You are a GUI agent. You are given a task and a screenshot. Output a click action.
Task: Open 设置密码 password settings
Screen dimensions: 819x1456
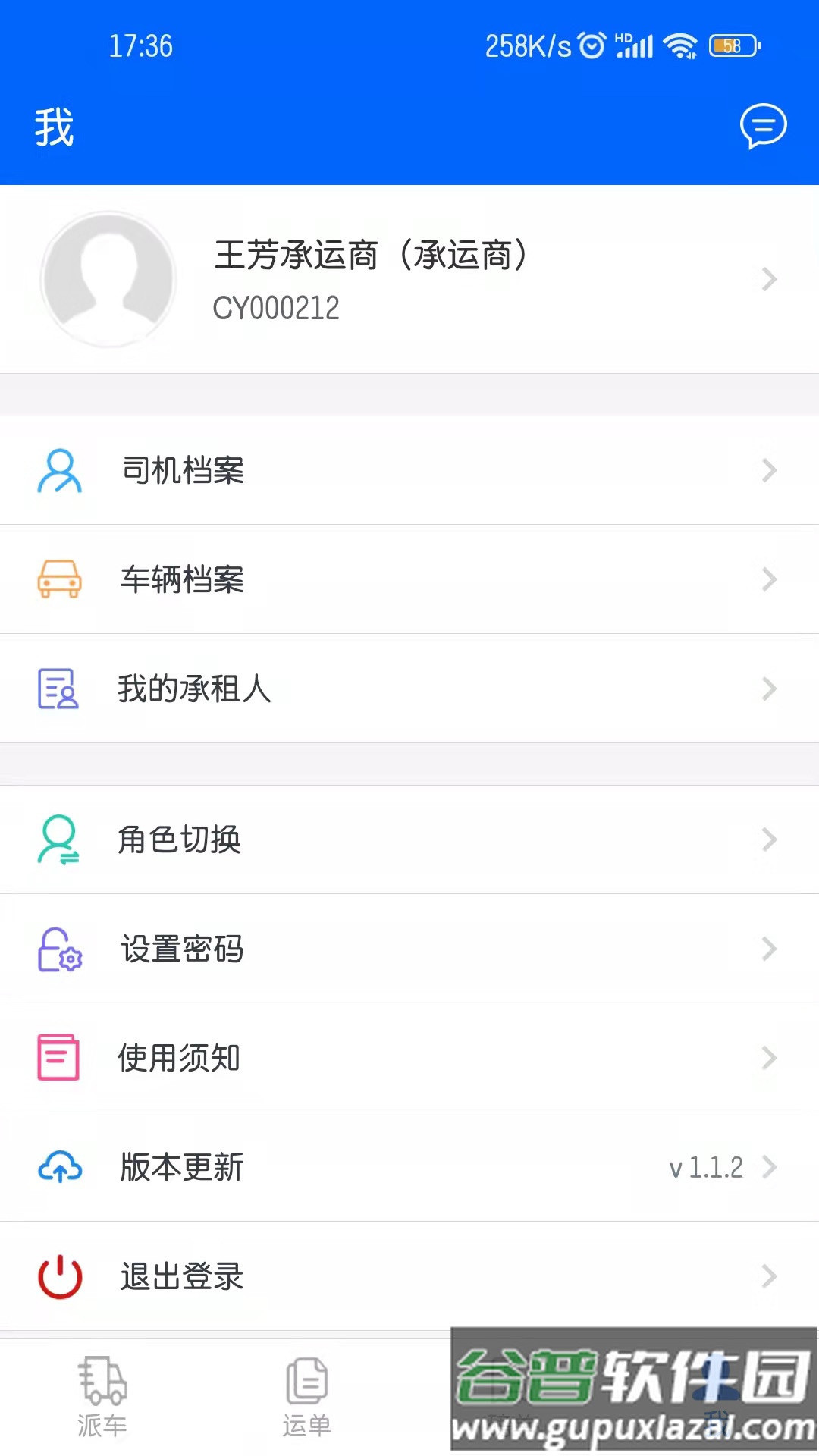click(x=409, y=949)
